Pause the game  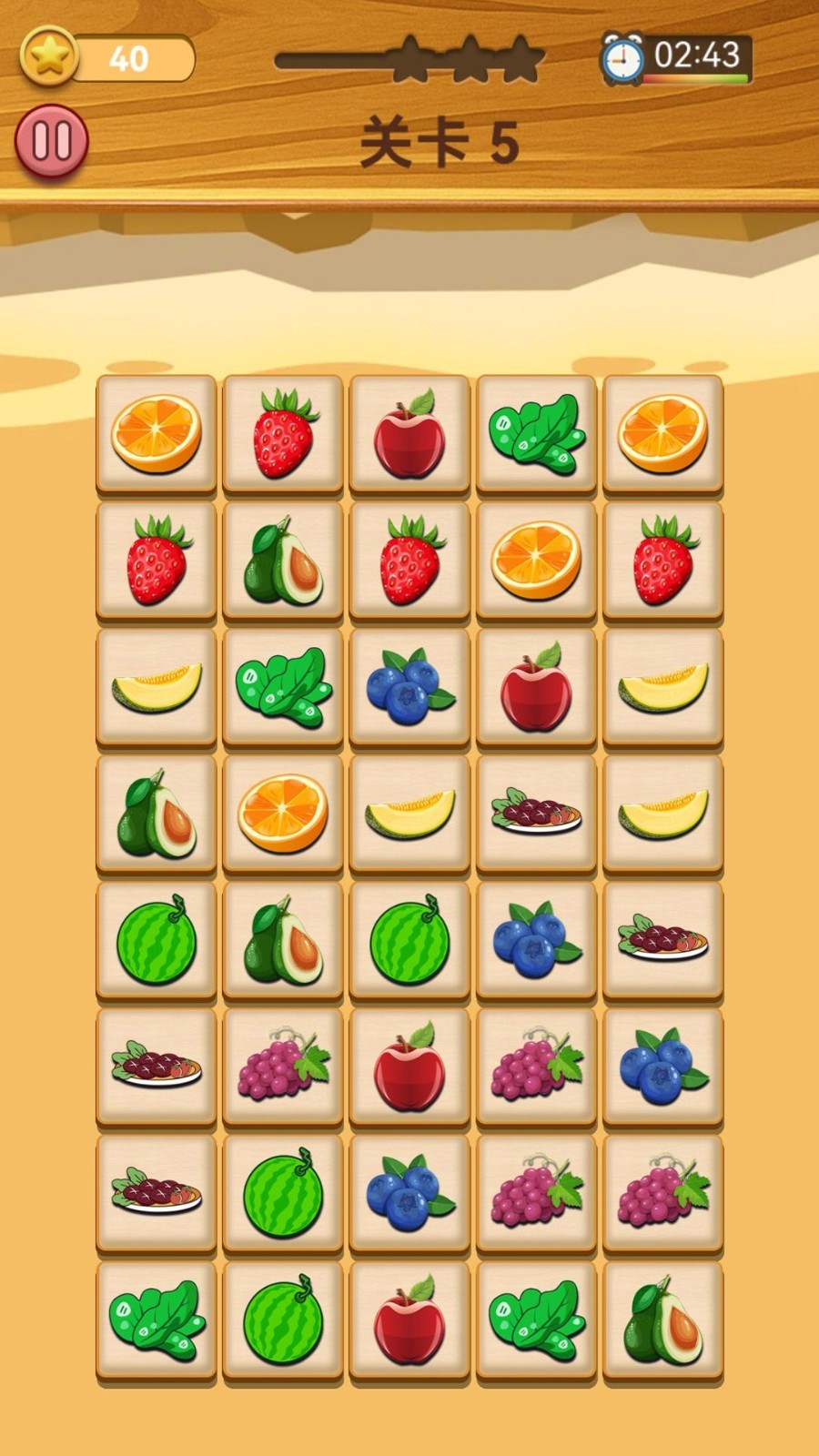[52, 142]
